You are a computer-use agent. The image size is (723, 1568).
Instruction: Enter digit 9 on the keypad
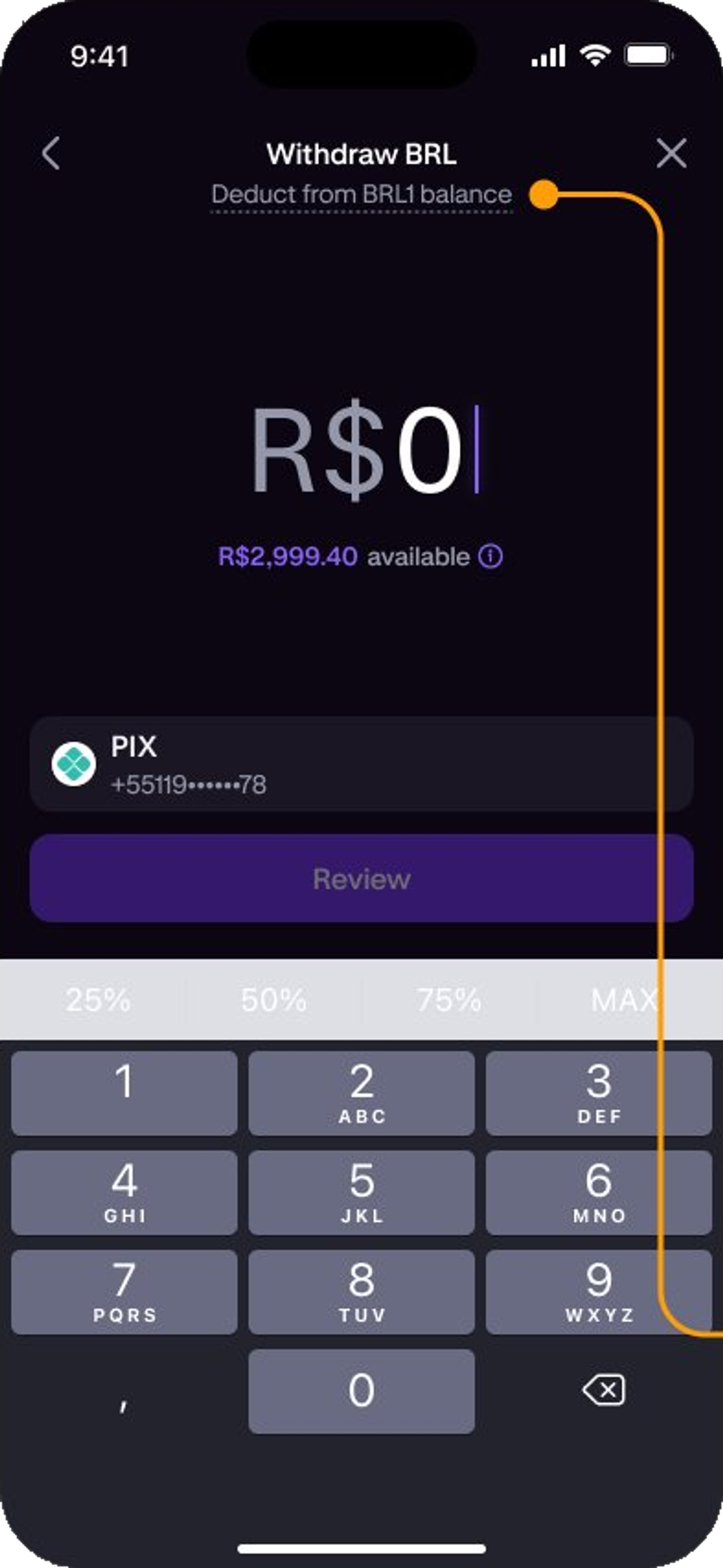tap(599, 1292)
